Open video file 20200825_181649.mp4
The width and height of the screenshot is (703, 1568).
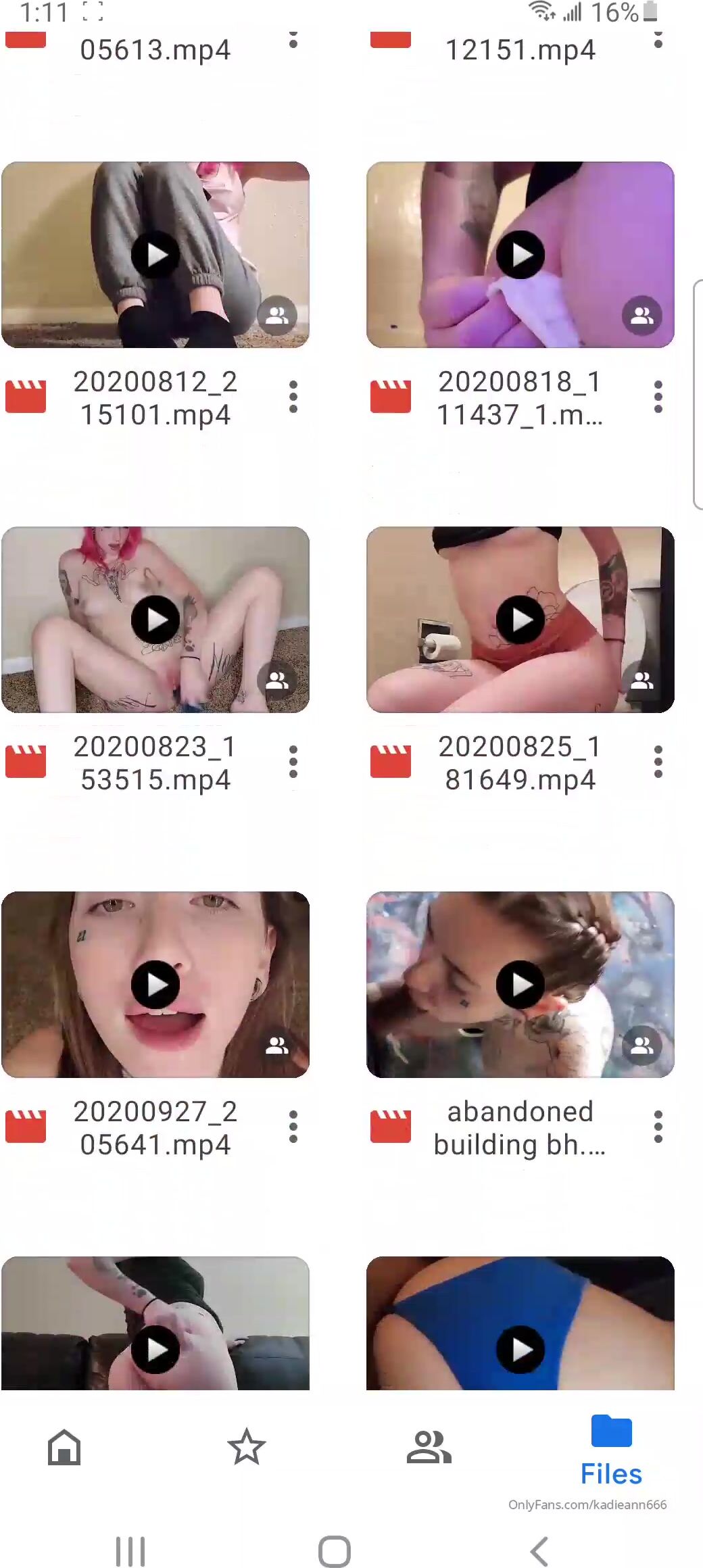pos(520,620)
